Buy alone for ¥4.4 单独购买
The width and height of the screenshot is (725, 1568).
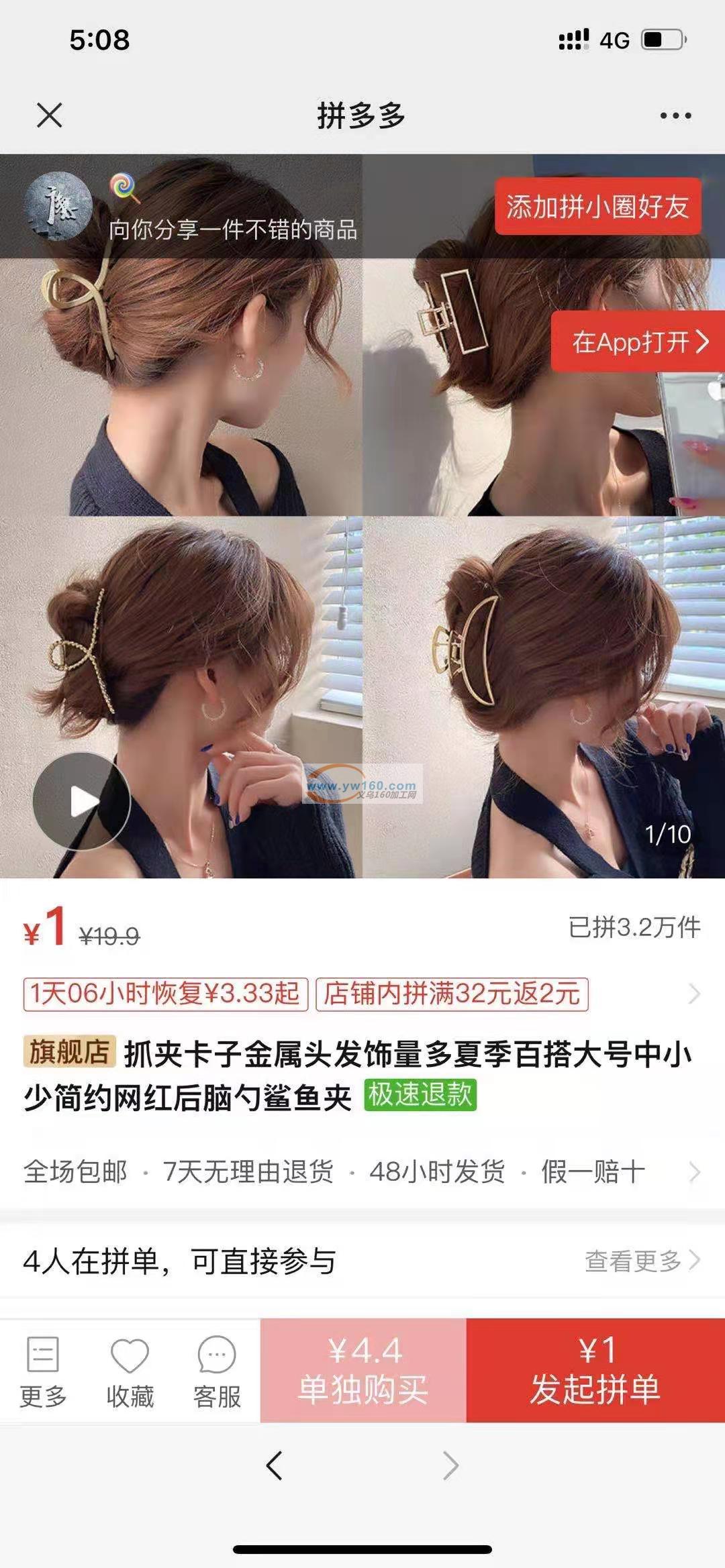pos(363,1370)
